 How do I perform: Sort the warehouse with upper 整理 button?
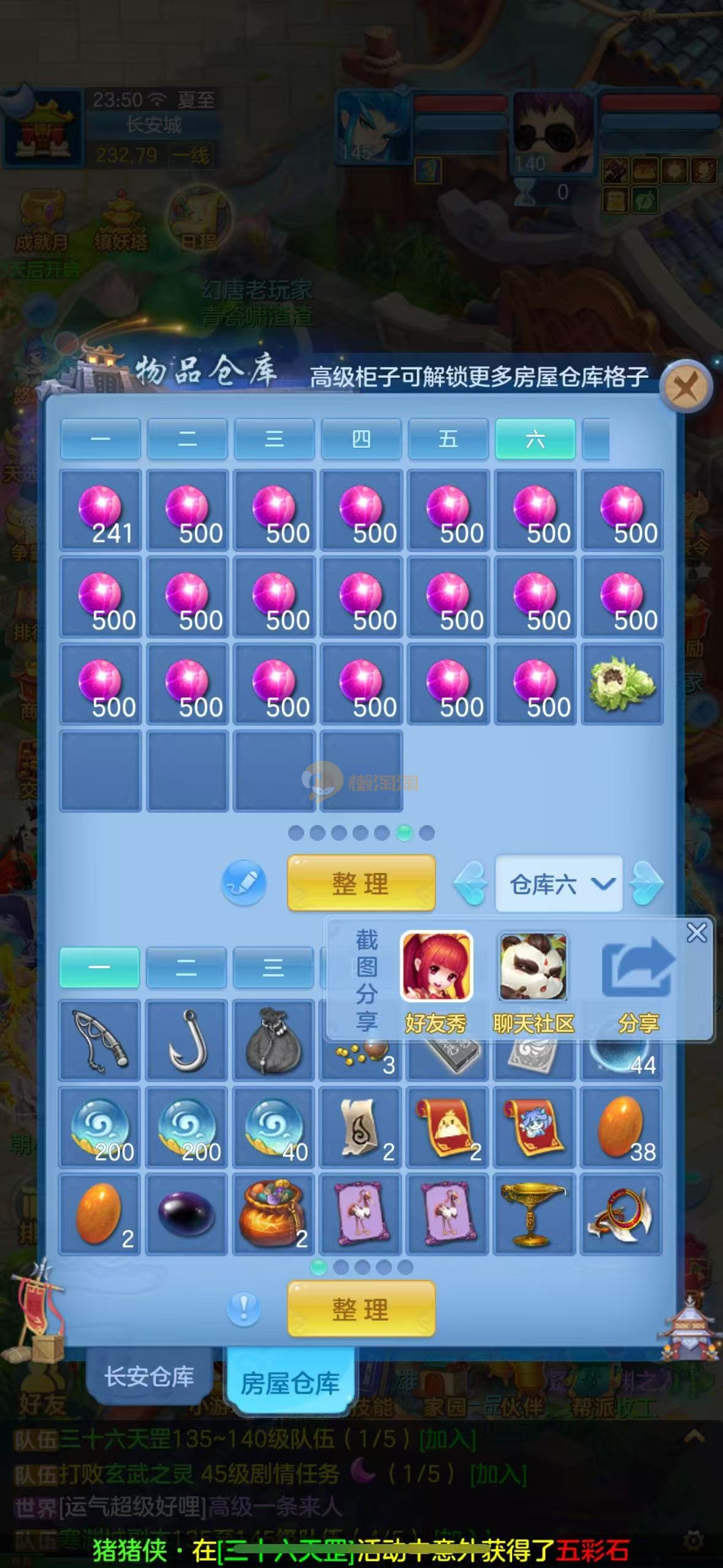pyautogui.click(x=361, y=883)
